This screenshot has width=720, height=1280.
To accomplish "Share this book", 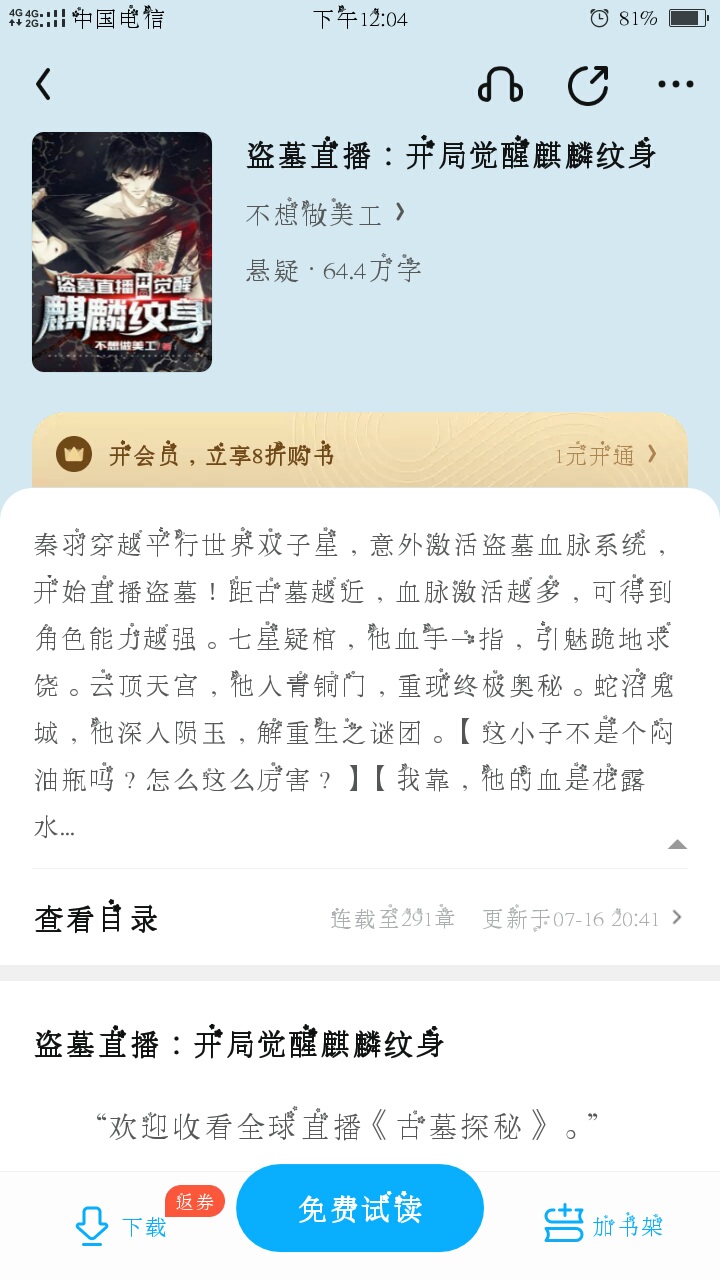I will click(588, 85).
